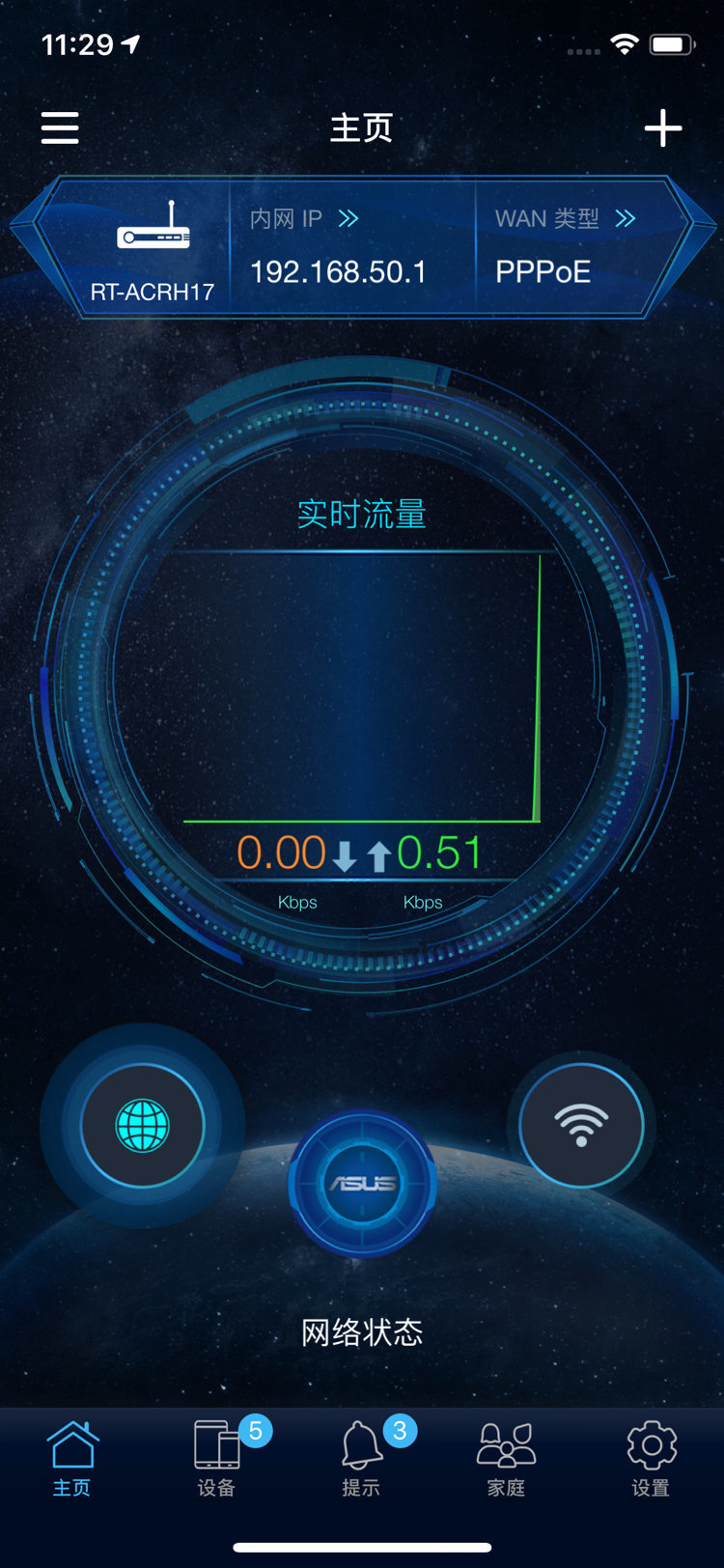
Task: Tap the center ASUS router button
Action: click(x=362, y=1183)
